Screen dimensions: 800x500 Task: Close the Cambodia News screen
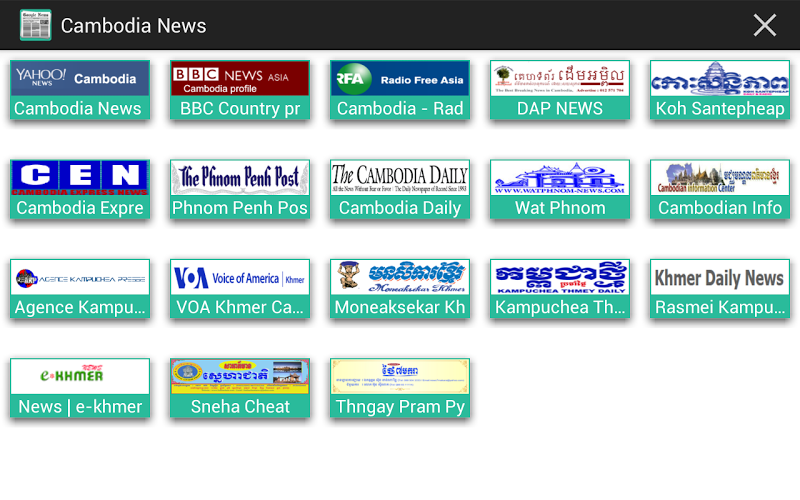764,25
